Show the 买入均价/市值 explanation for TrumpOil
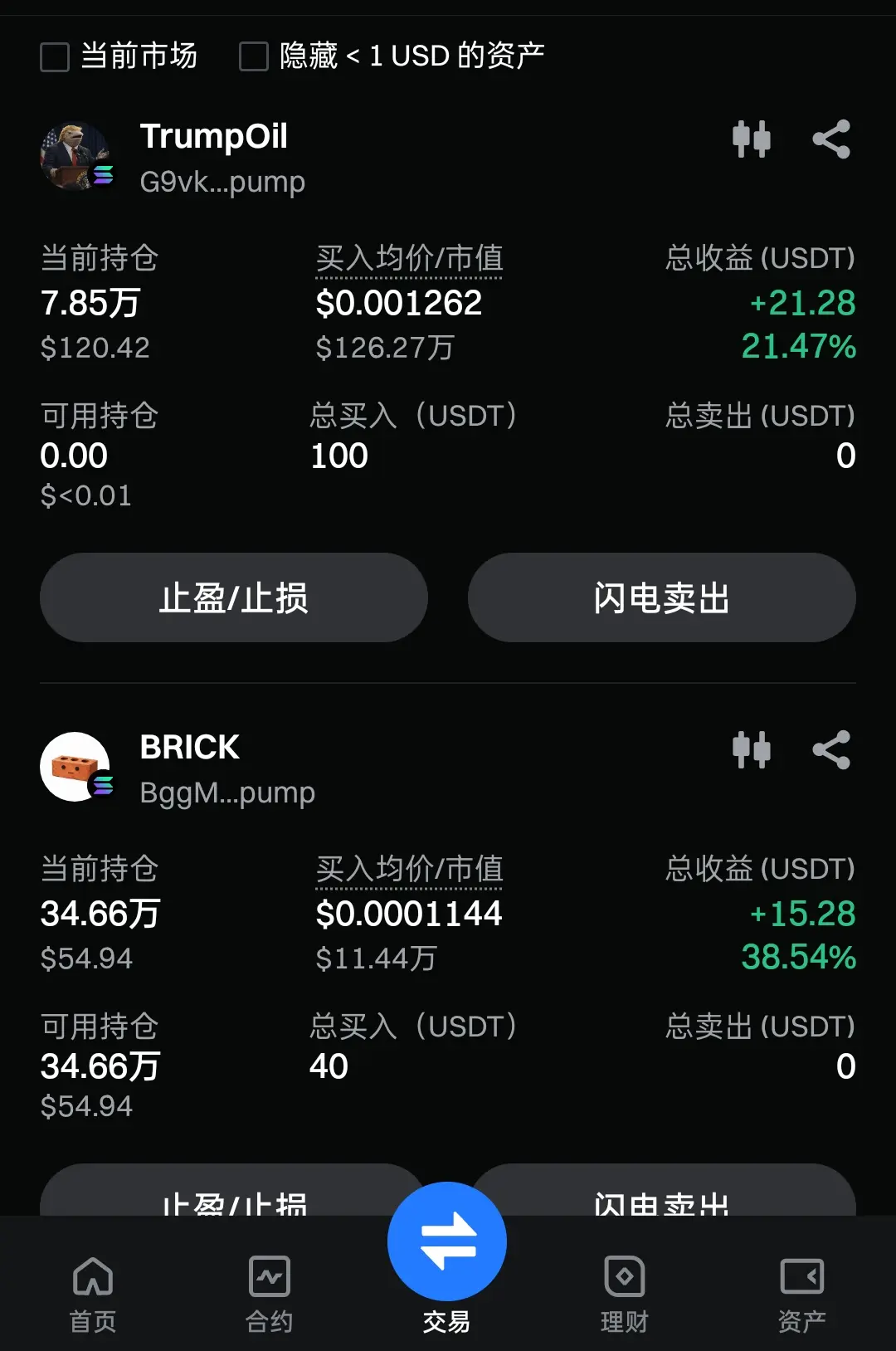Image resolution: width=896 pixels, height=1351 pixels. pyautogui.click(x=409, y=259)
